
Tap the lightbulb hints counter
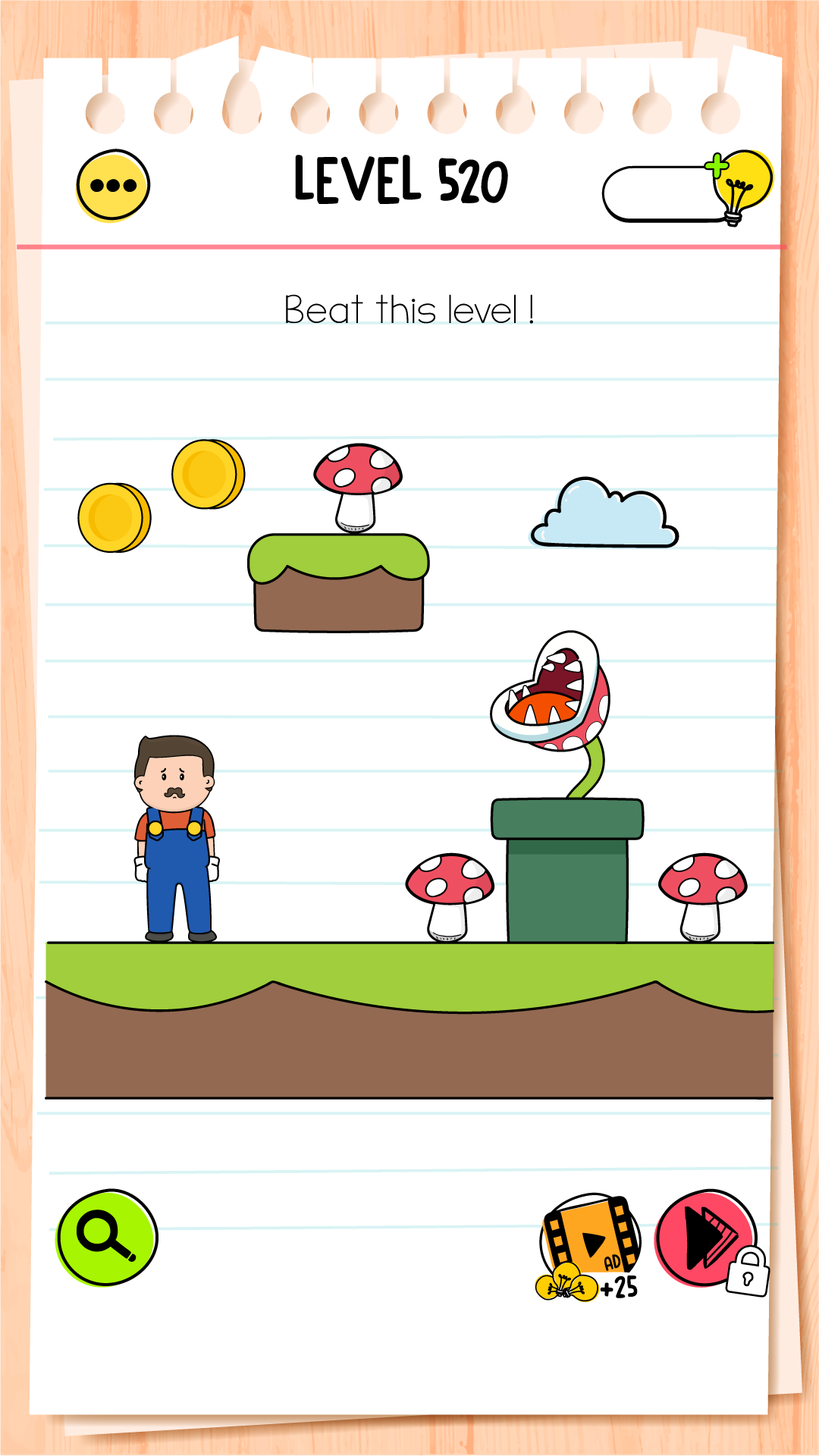point(686,193)
